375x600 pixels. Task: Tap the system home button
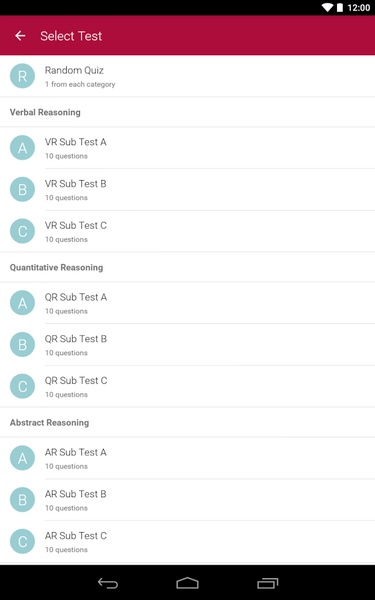click(188, 583)
